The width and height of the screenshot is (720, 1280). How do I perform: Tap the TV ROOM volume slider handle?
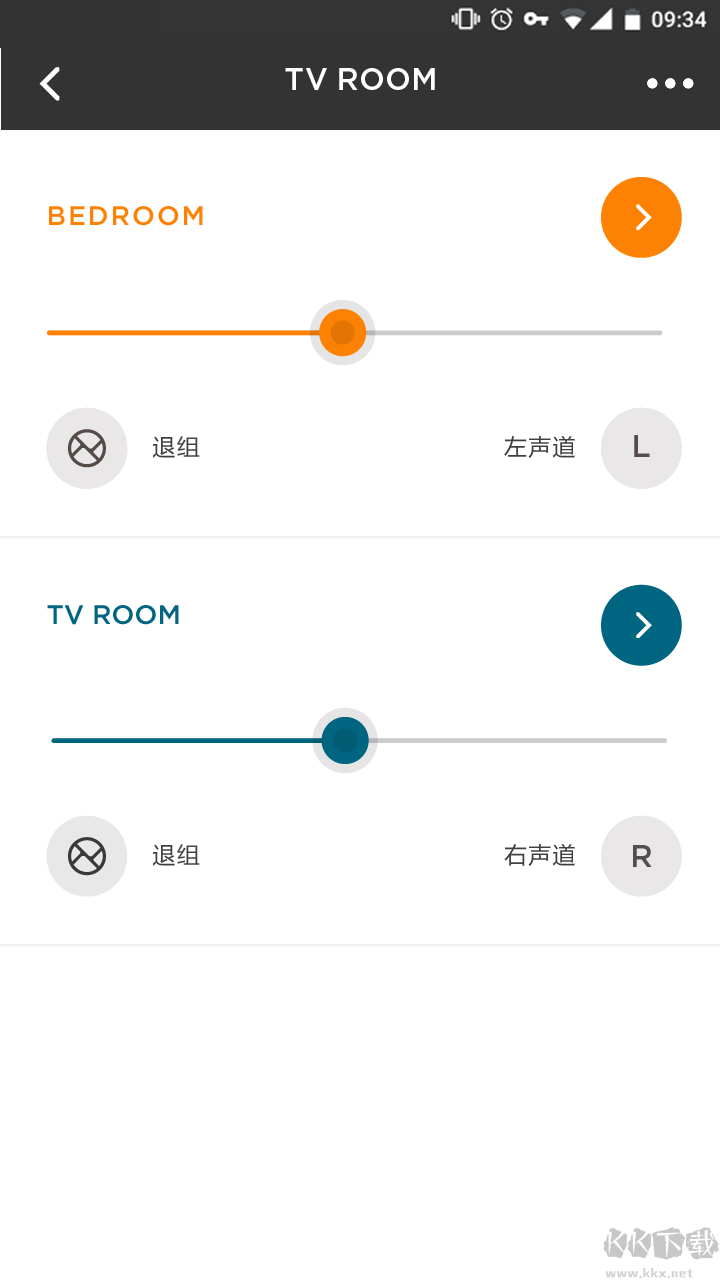pyautogui.click(x=345, y=740)
